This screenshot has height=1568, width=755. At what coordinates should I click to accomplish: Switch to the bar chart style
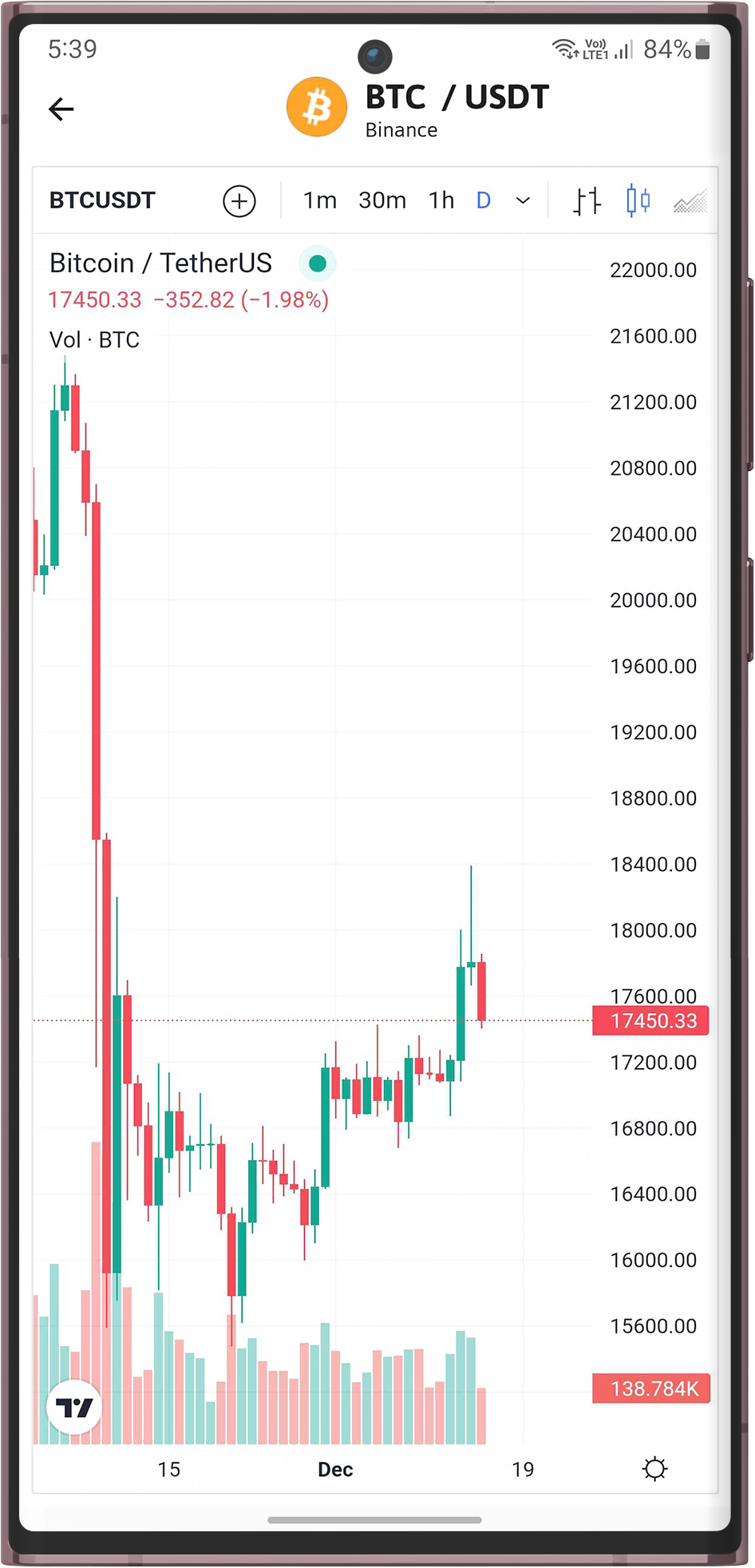pyautogui.click(x=587, y=200)
